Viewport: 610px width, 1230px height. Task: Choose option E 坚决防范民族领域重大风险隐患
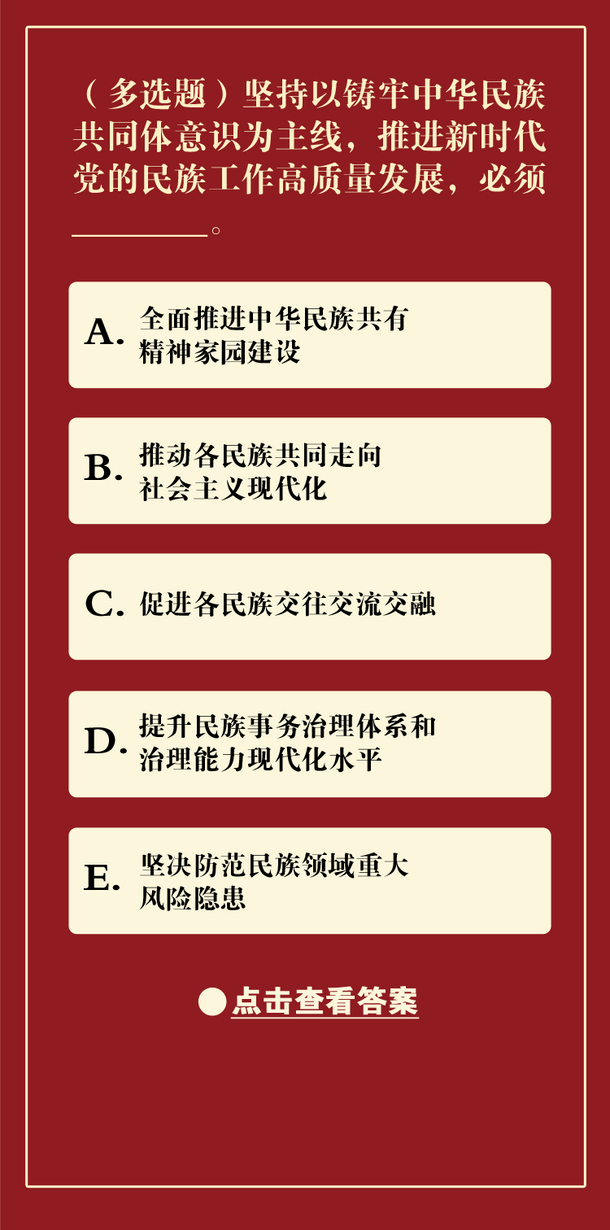pos(309,881)
